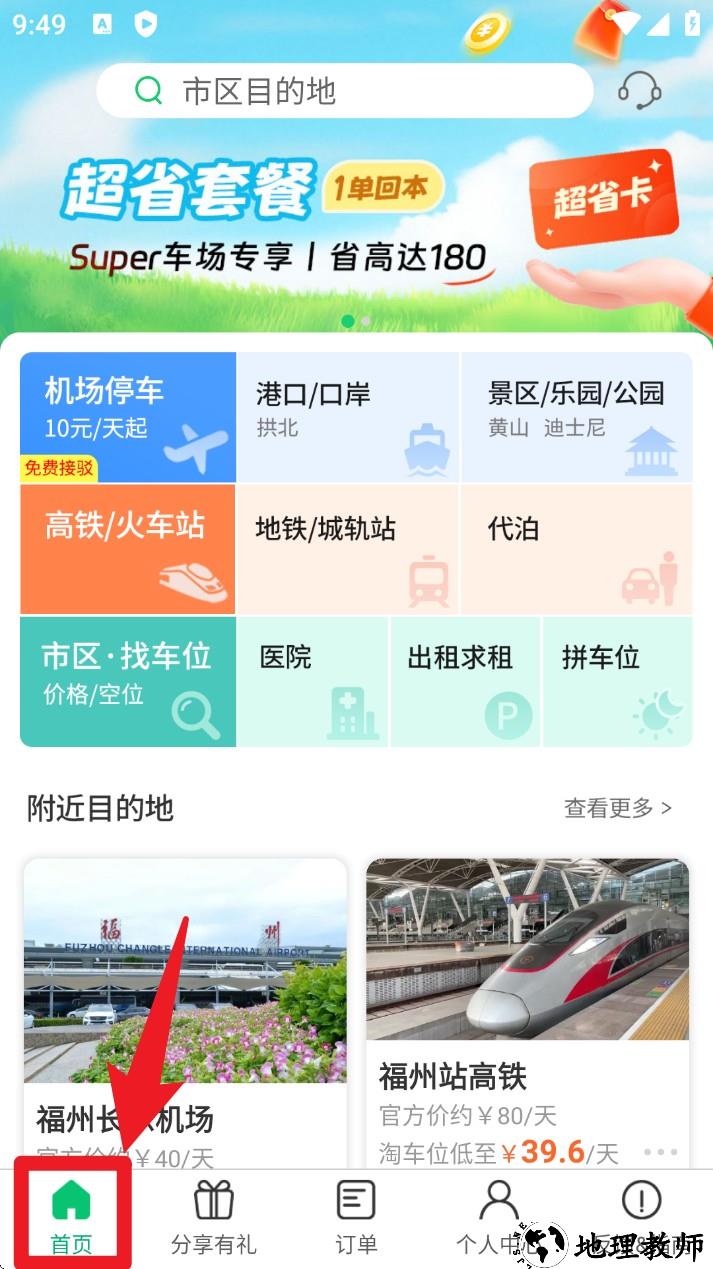
Task: Open the 个人中心 profile tab
Action: tap(498, 1216)
